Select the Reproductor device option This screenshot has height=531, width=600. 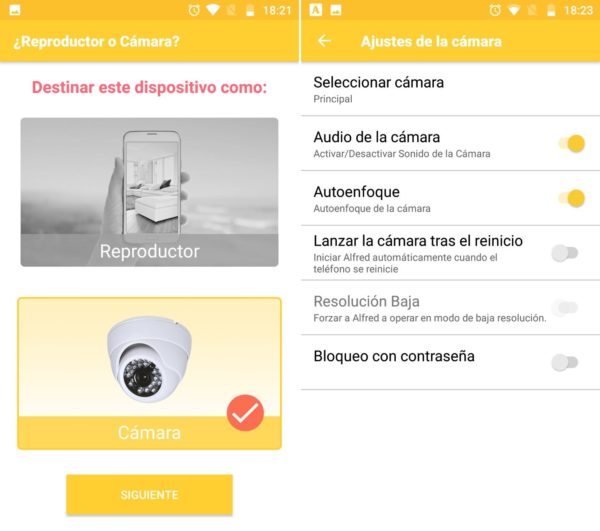[x=149, y=192]
